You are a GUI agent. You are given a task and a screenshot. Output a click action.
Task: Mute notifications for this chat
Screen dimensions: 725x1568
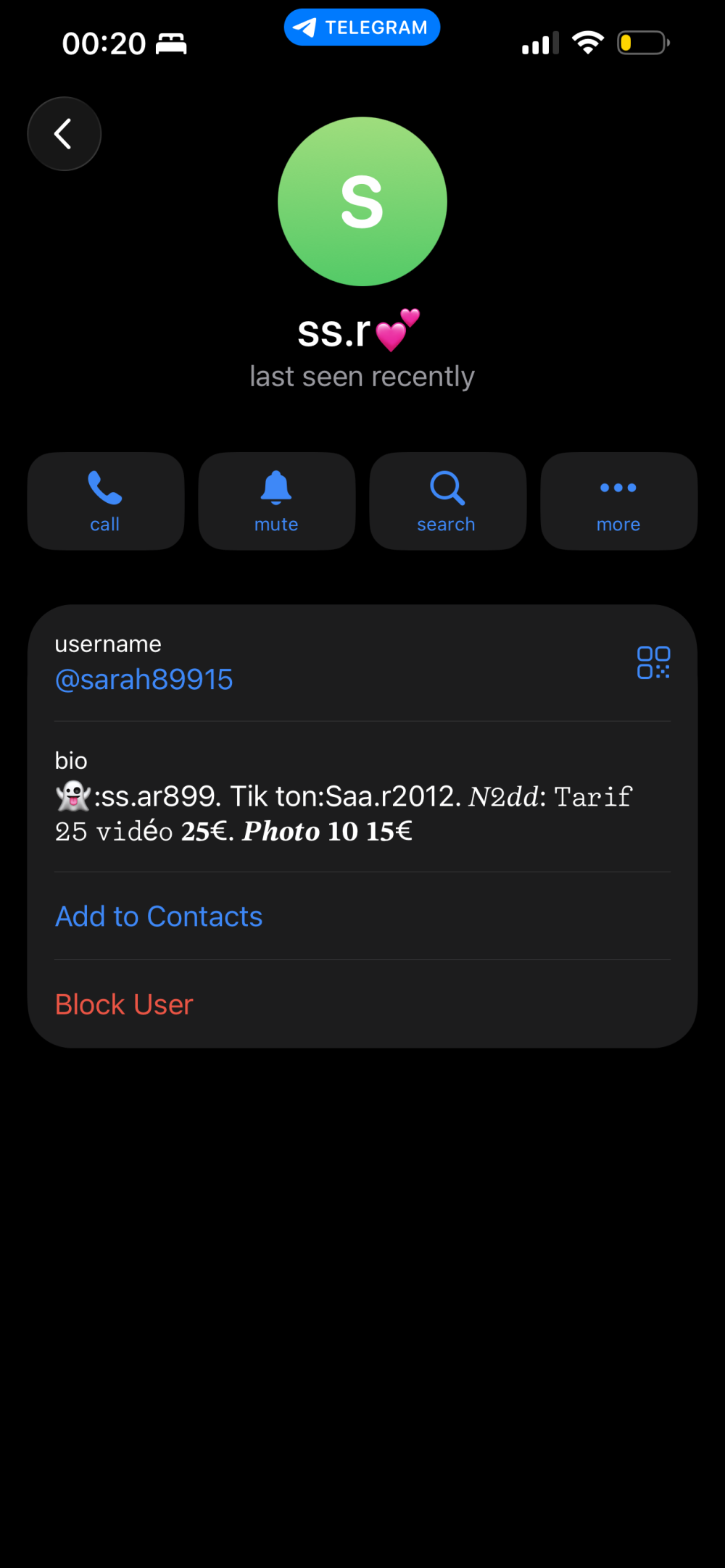[x=276, y=500]
